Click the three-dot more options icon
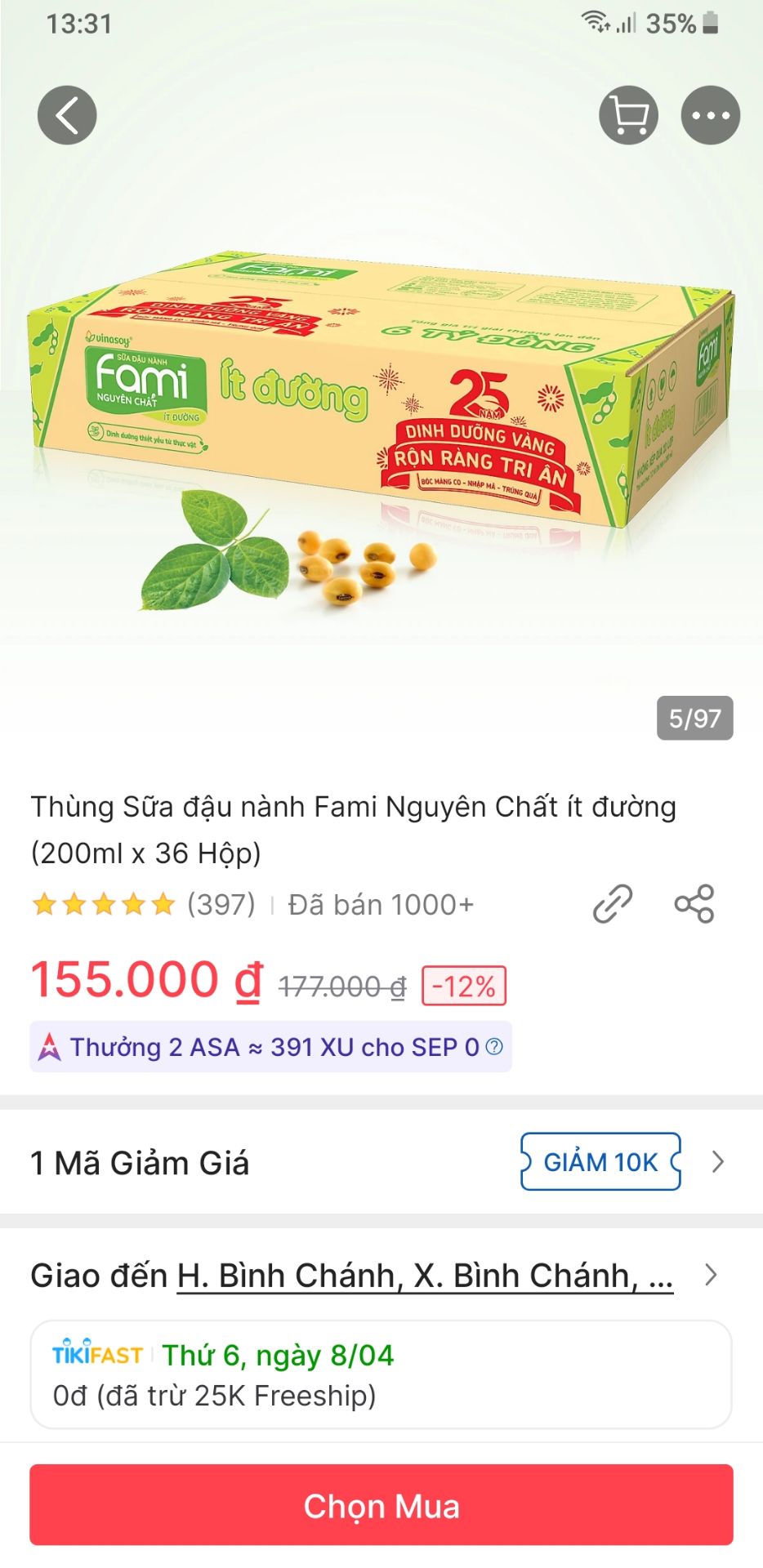763x1568 pixels. [709, 114]
